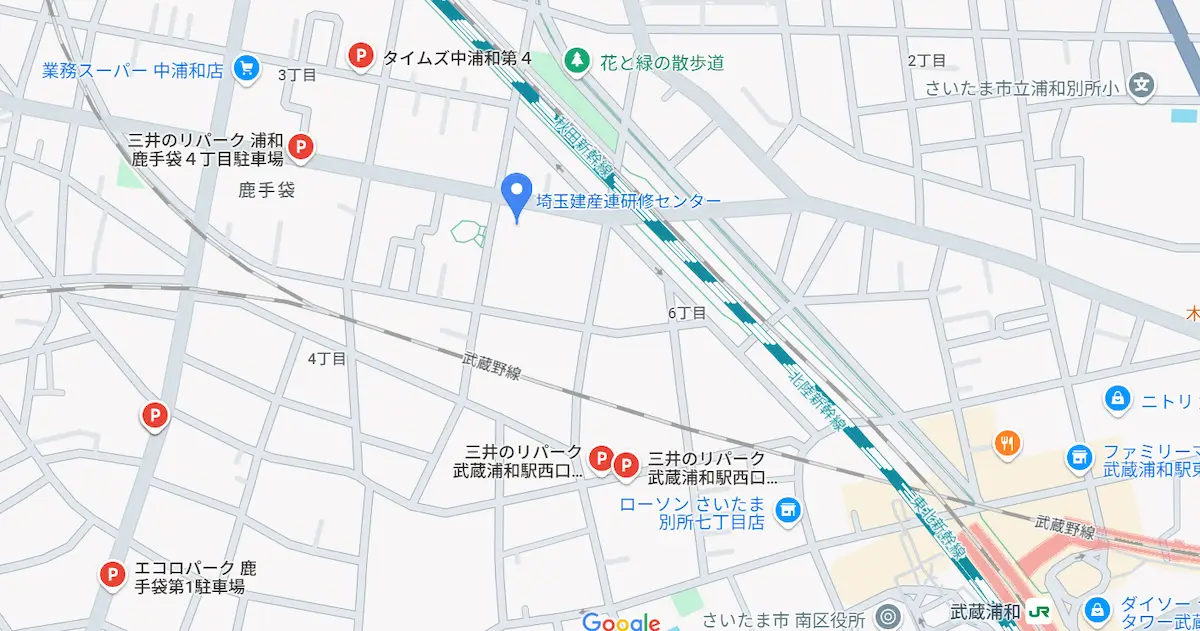Select the 埼玉建産連研修センター location pin
The height and width of the screenshot is (631, 1200).
pos(515,193)
